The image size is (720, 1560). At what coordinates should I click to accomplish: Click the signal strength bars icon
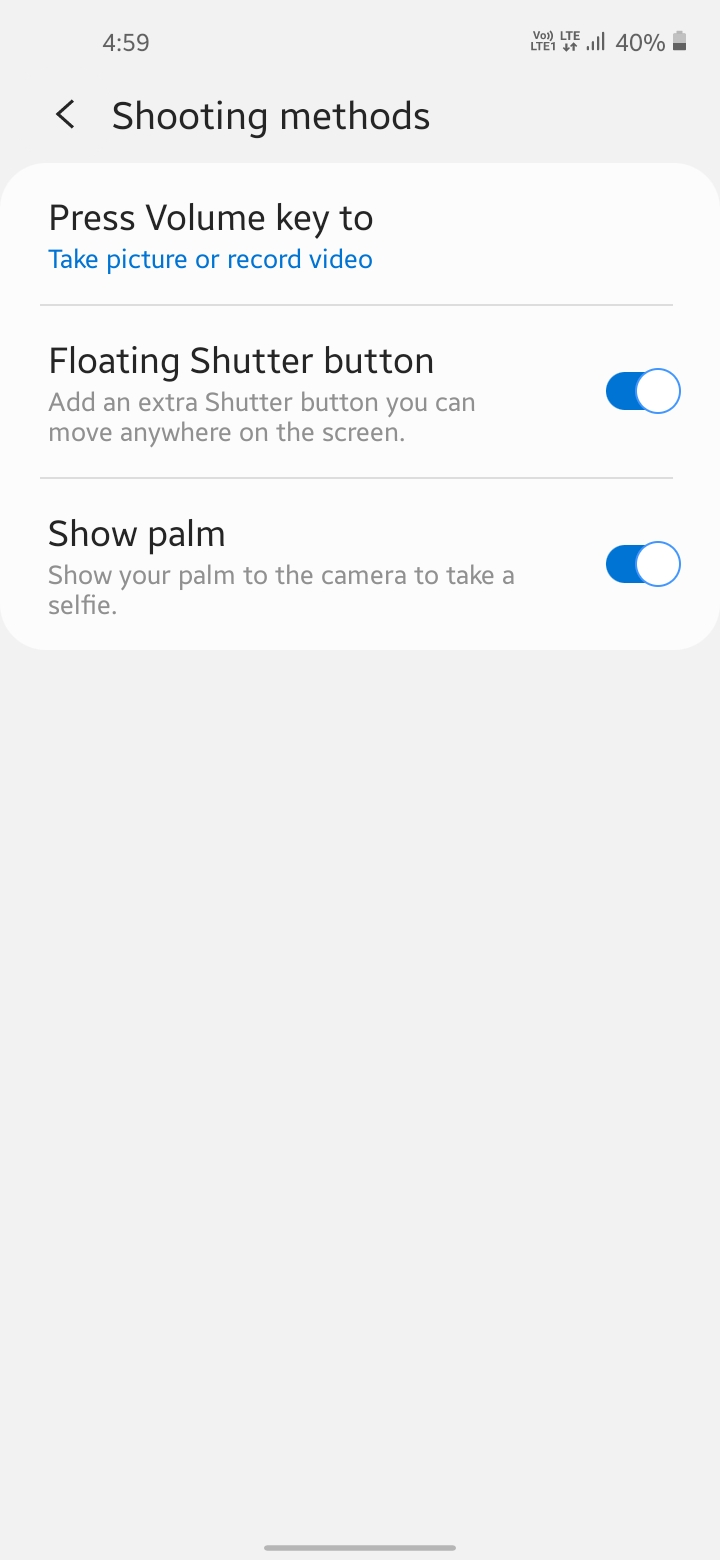click(595, 42)
